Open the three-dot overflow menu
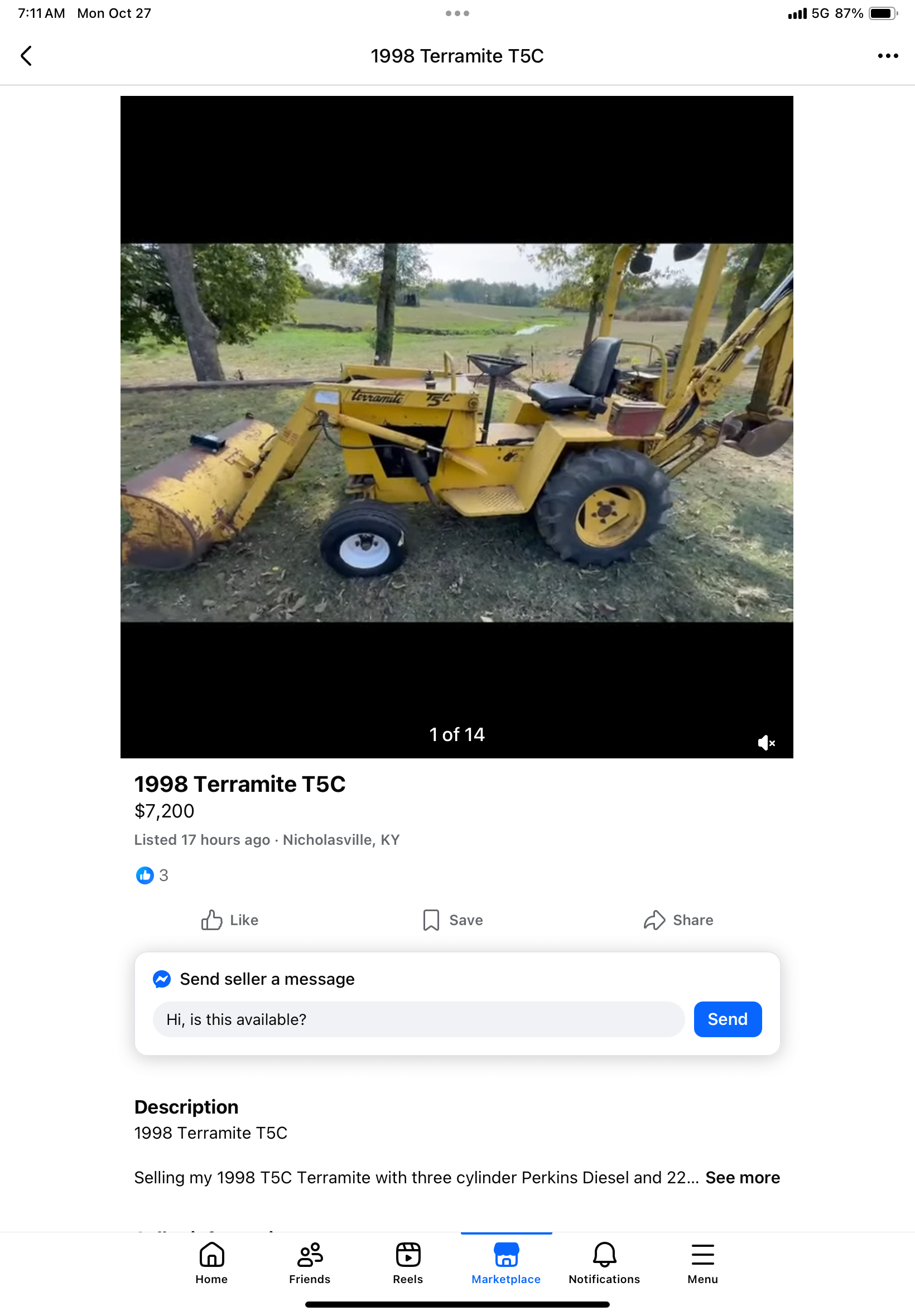Image resolution: width=915 pixels, height=1316 pixels. [x=888, y=56]
